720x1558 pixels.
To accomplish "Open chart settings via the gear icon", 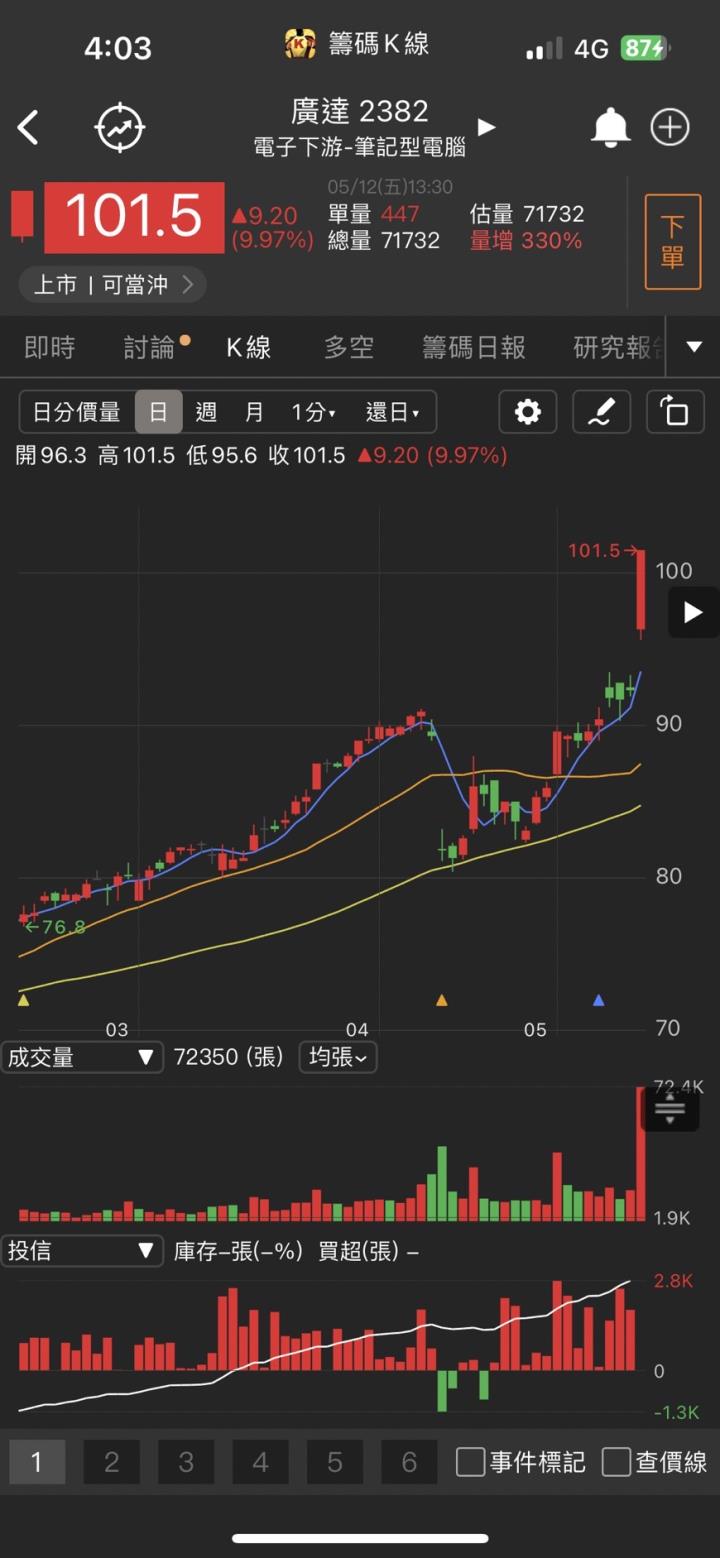I will [527, 411].
